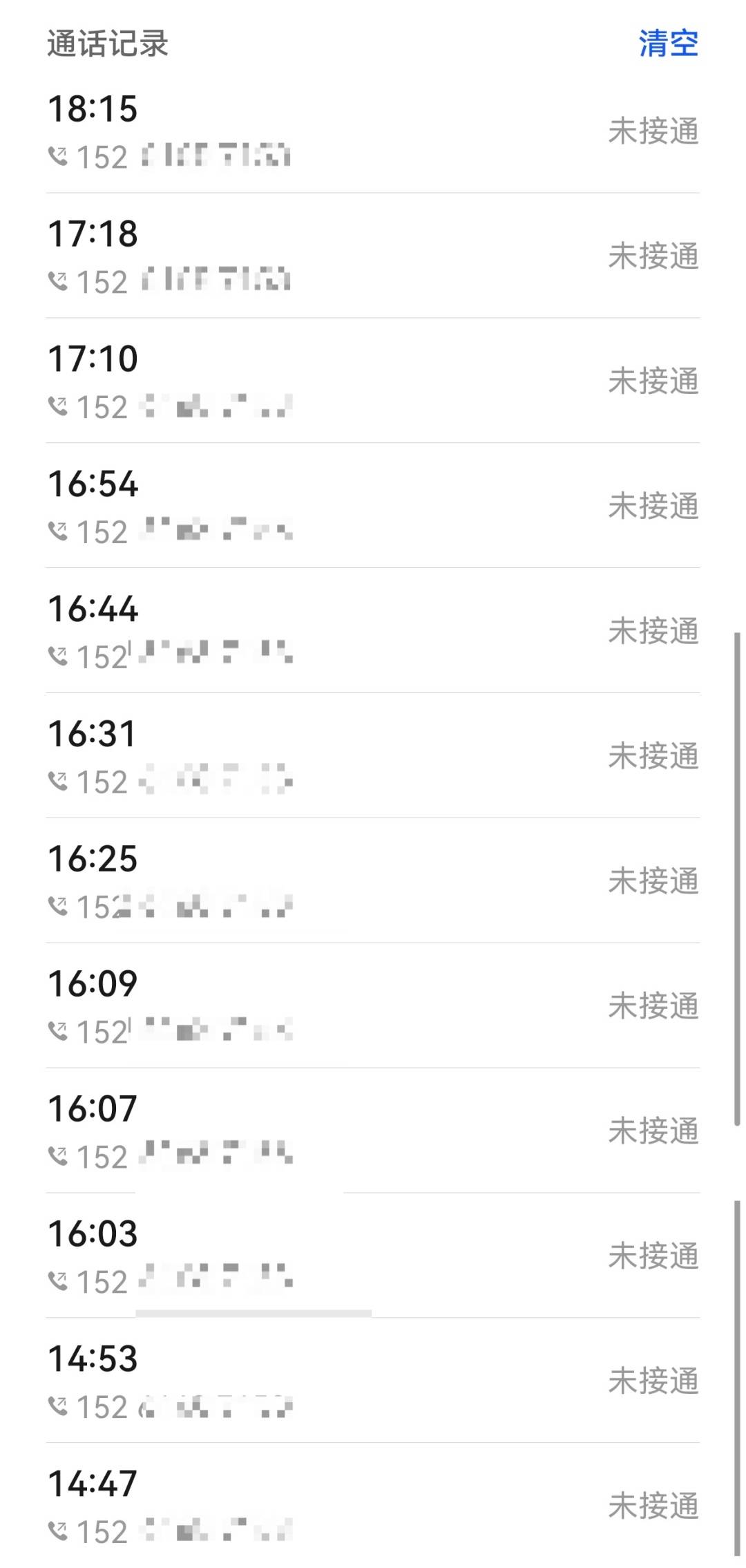Open the 14:47 call entry

tap(373, 1506)
